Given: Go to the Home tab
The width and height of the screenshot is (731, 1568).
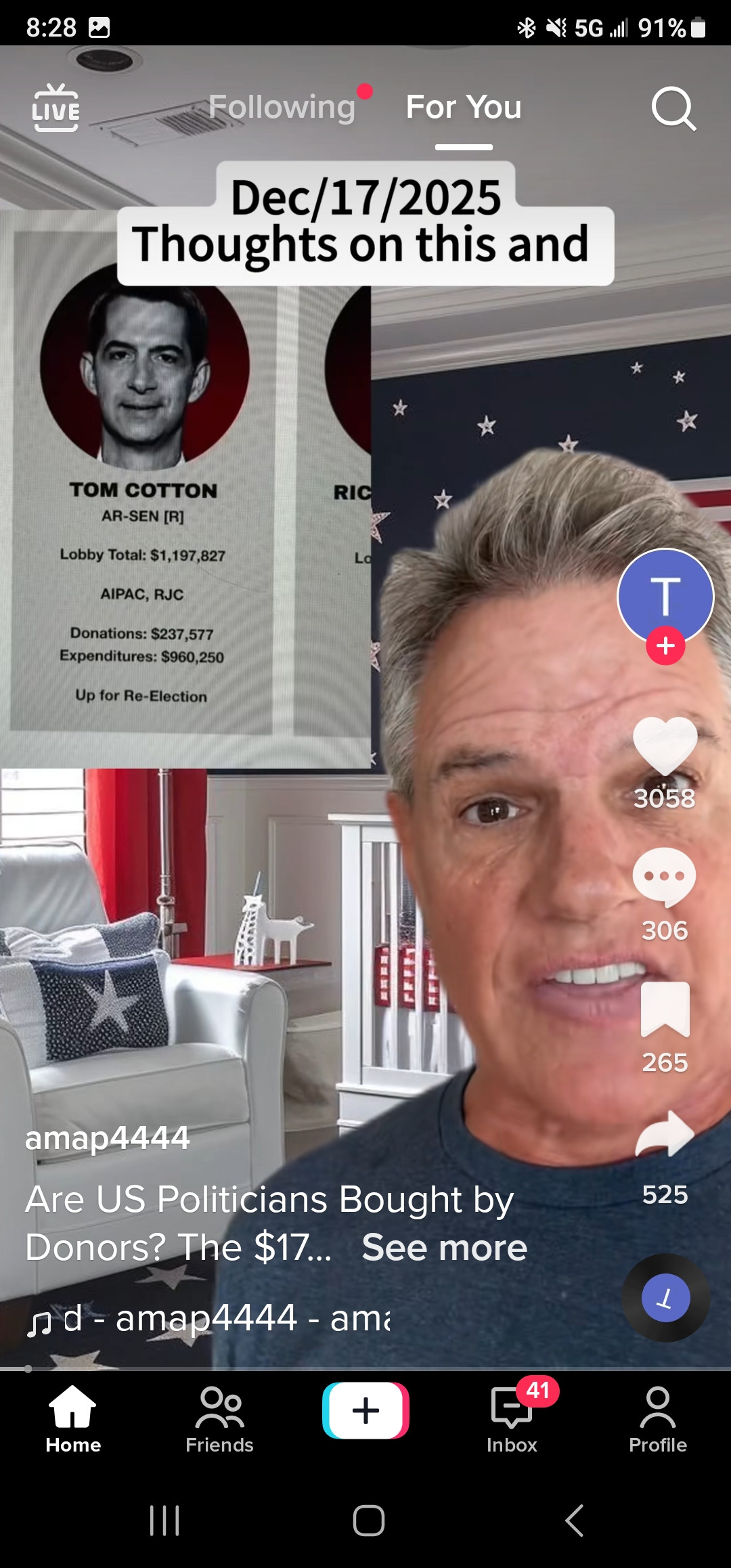Looking at the screenshot, I should tap(73, 1418).
